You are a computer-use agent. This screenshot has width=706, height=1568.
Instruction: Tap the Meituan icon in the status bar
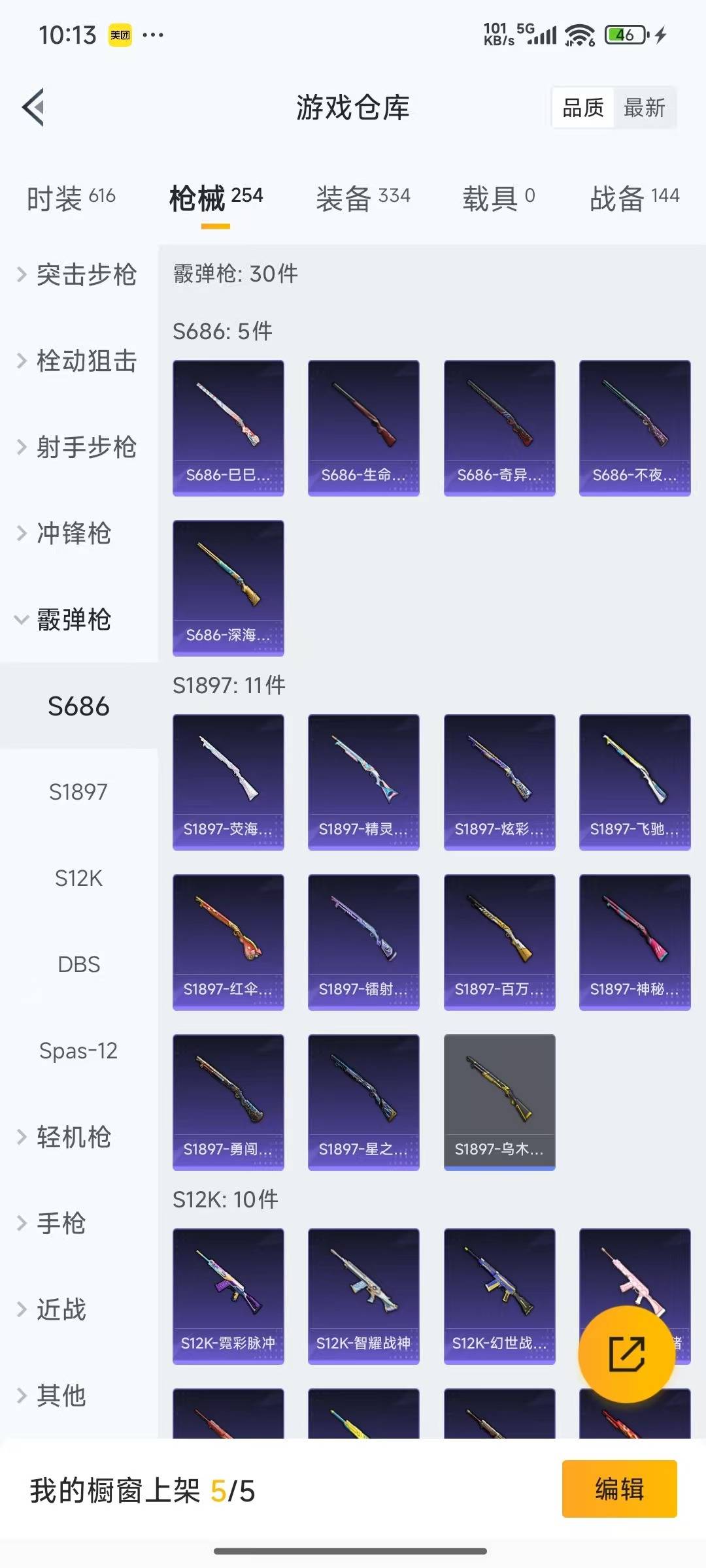coord(122,35)
